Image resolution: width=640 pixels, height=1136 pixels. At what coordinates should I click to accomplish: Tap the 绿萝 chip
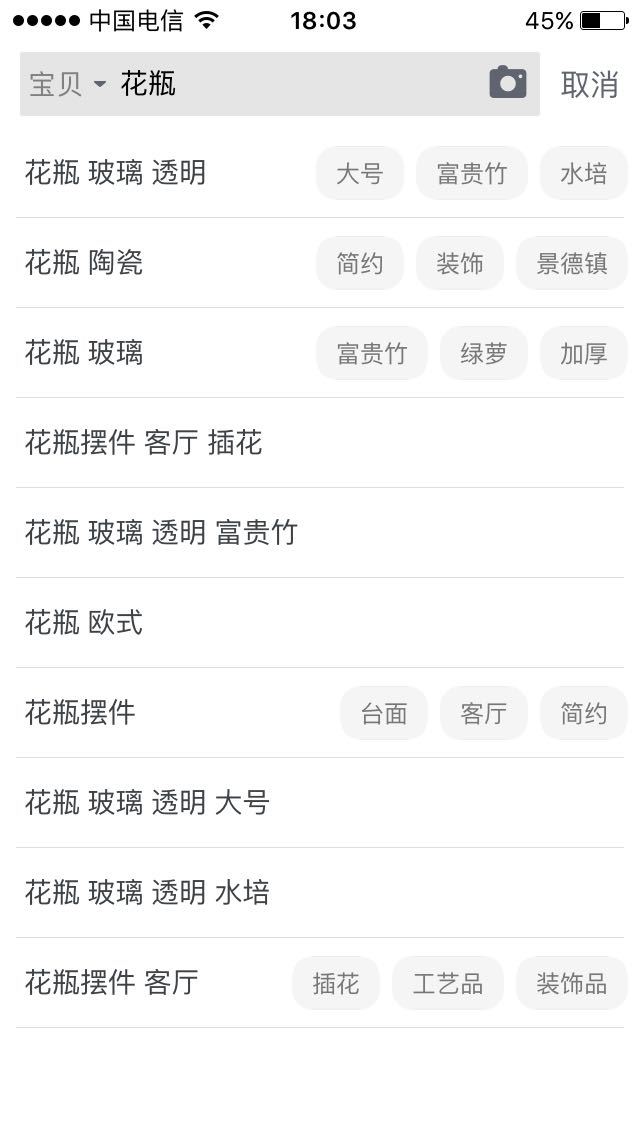pyautogui.click(x=484, y=354)
